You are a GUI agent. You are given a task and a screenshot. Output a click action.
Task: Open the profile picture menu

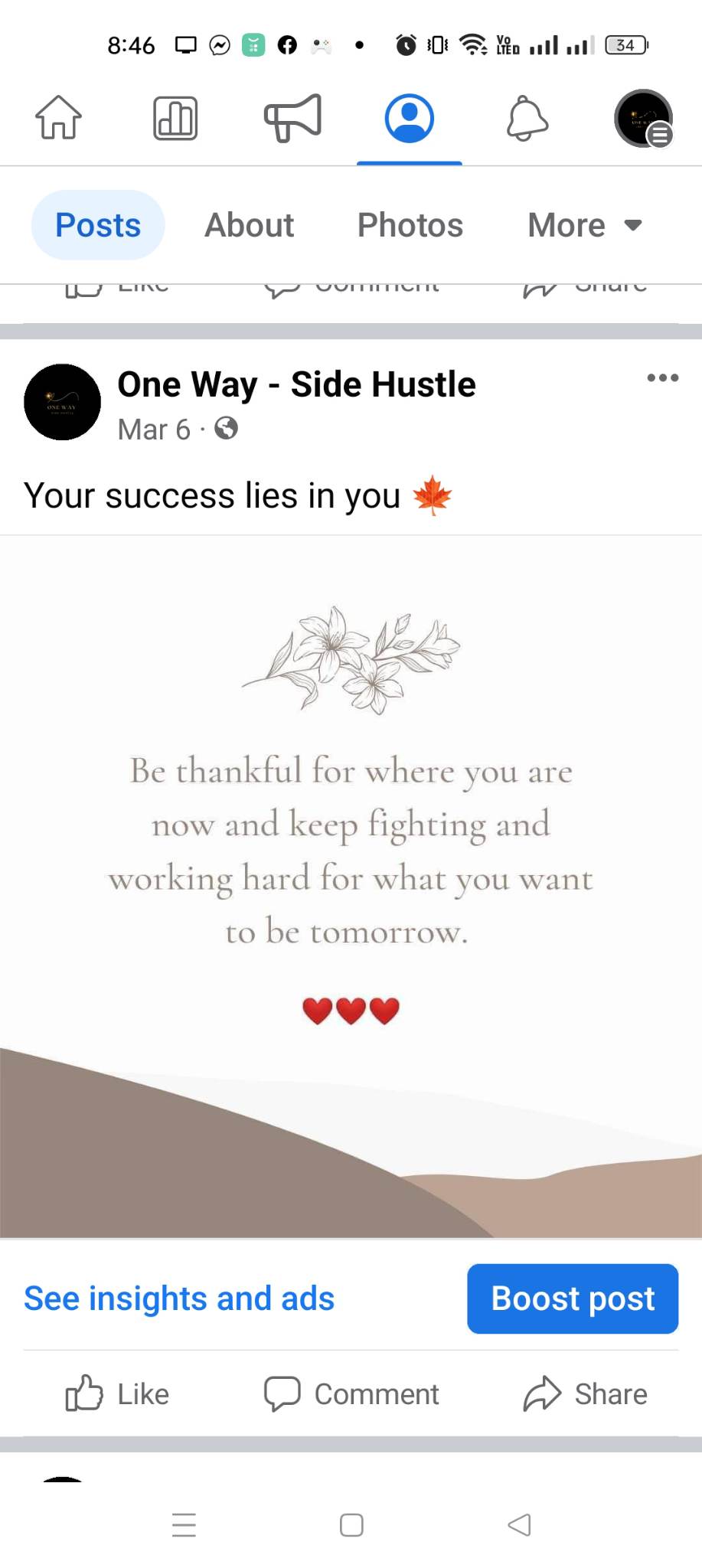[643, 118]
